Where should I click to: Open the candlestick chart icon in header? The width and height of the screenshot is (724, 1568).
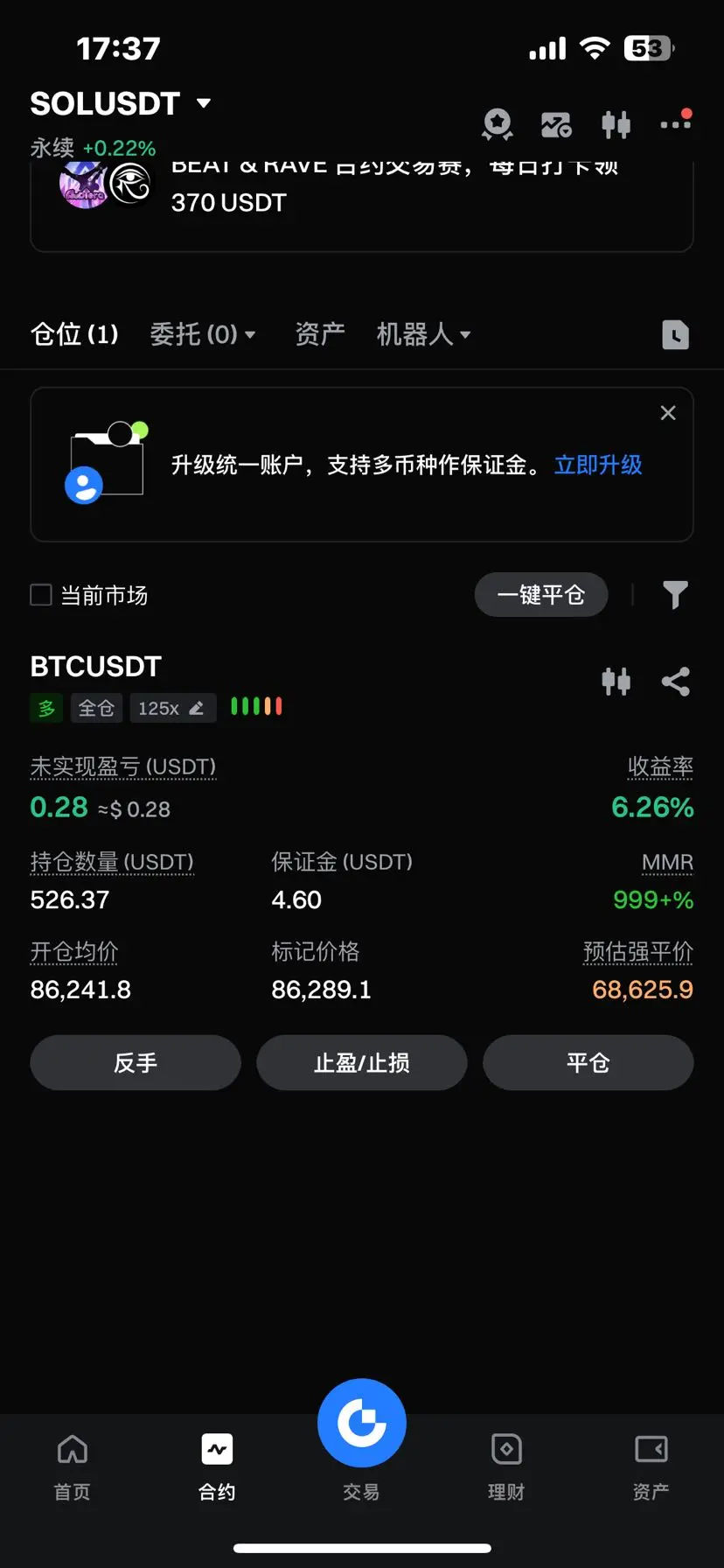click(616, 125)
